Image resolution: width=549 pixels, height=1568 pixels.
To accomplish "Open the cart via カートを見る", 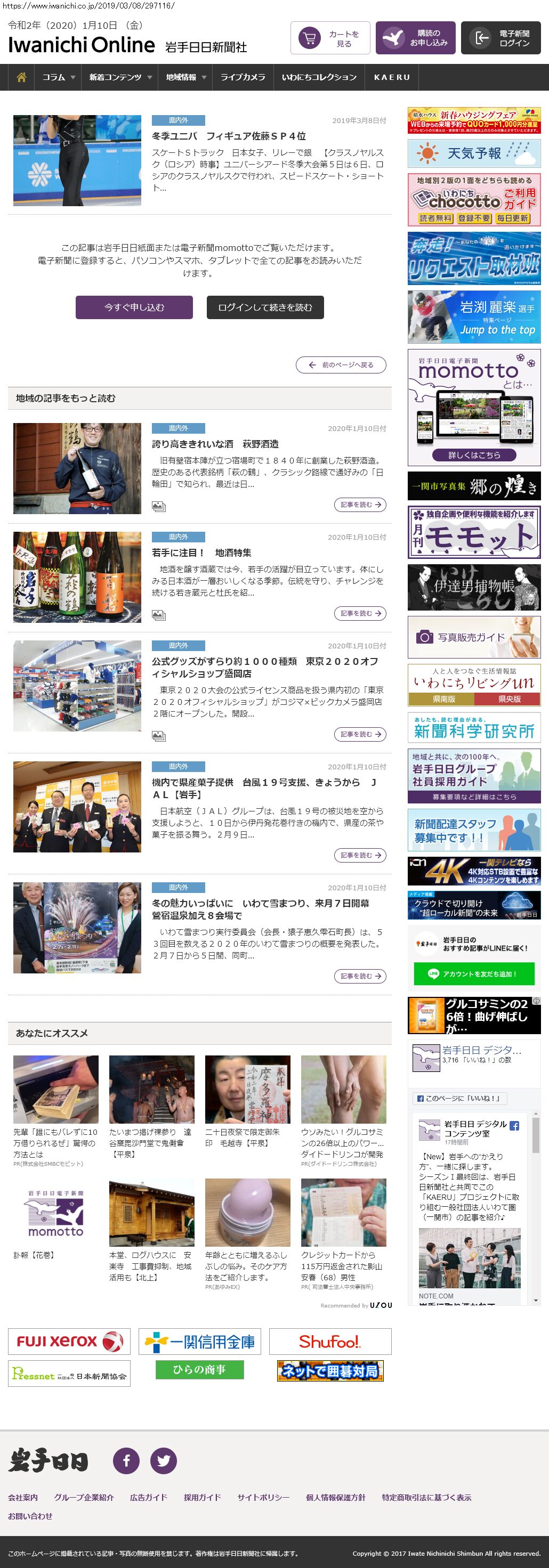I will tap(330, 38).
